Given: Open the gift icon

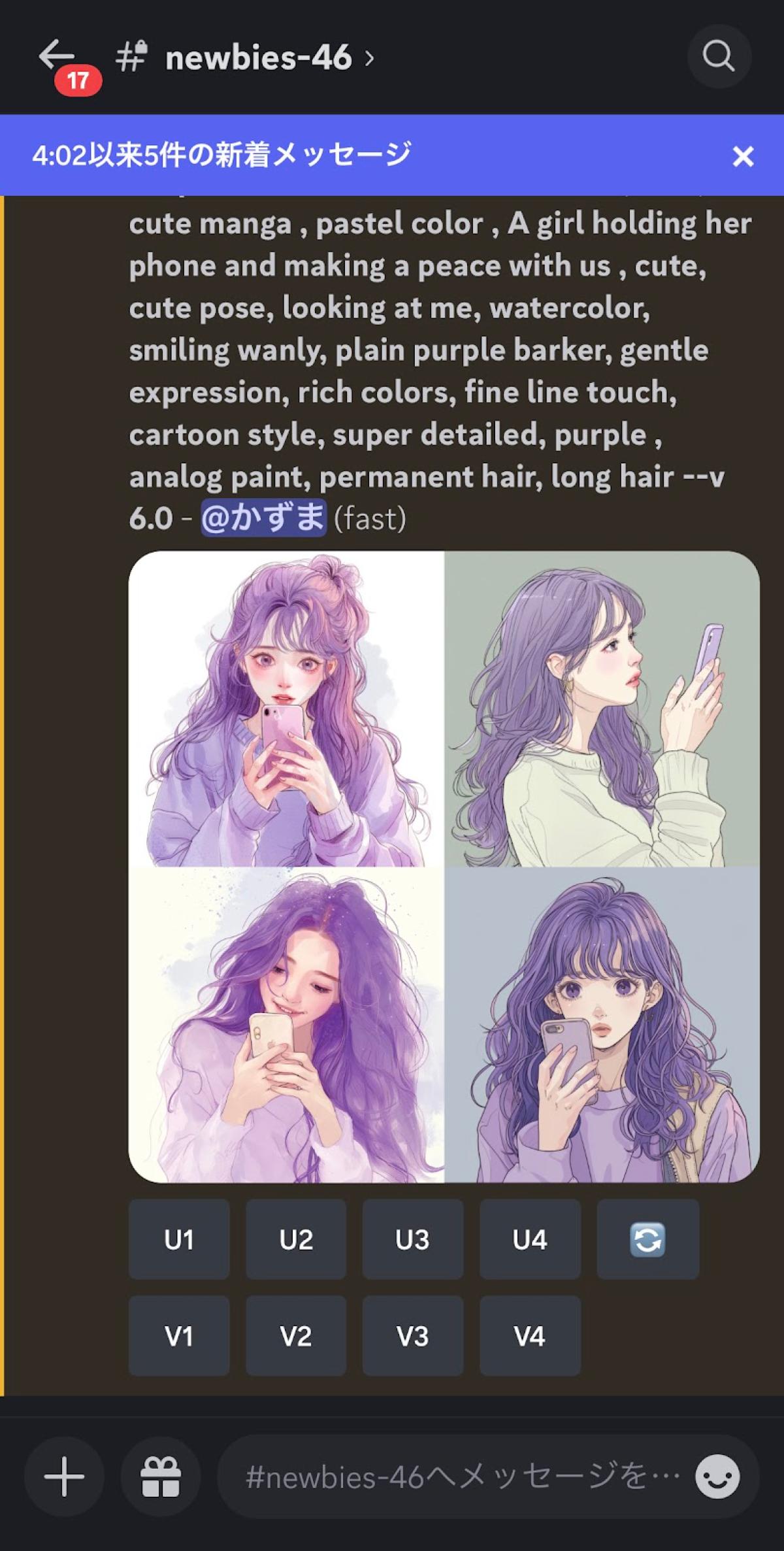Looking at the screenshot, I should tap(161, 1476).
